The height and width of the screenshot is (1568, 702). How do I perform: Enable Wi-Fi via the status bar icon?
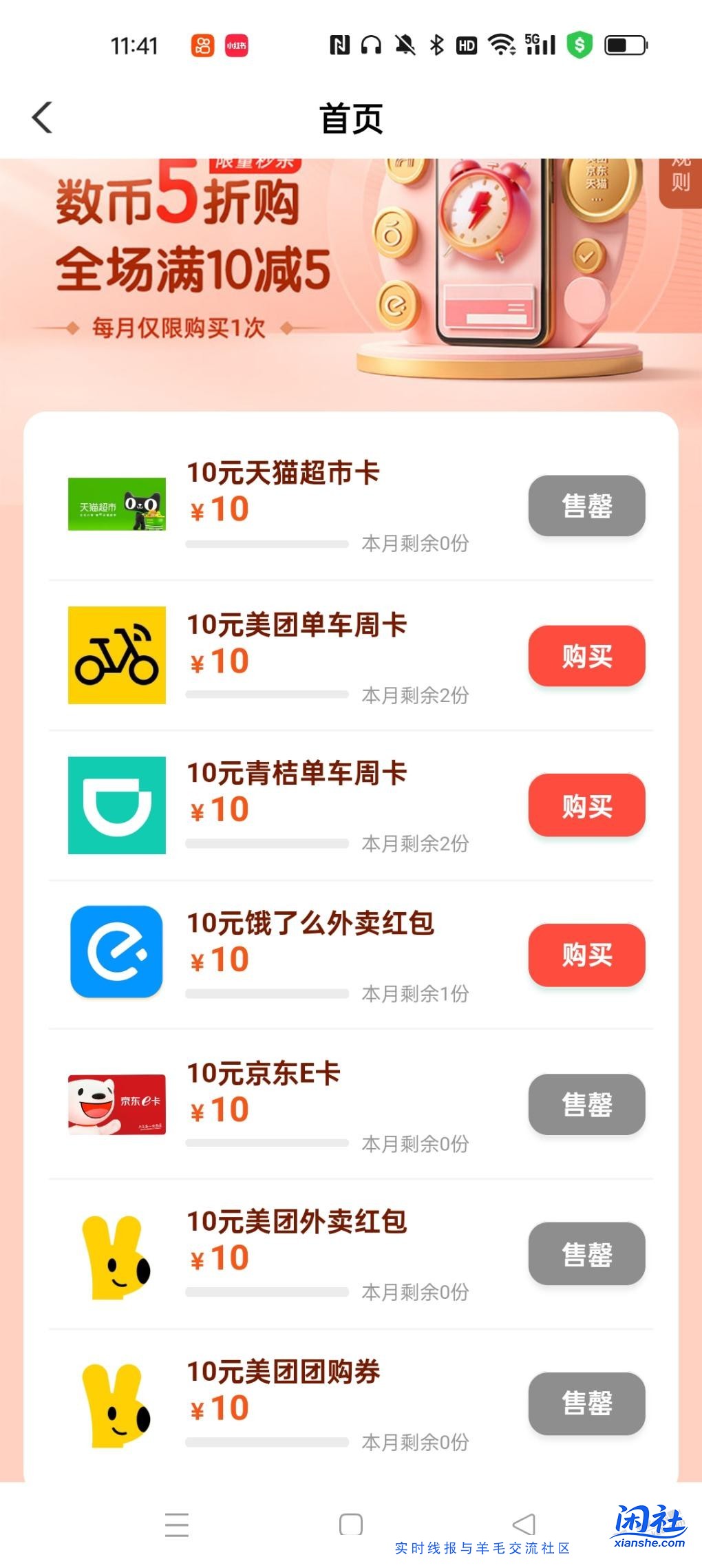point(502,44)
